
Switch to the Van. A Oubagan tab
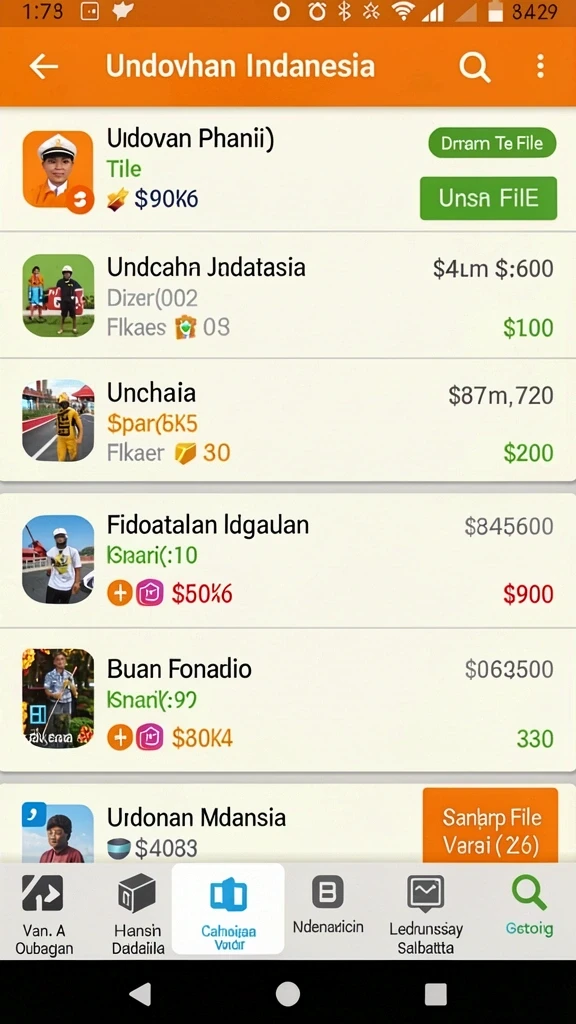point(42,913)
